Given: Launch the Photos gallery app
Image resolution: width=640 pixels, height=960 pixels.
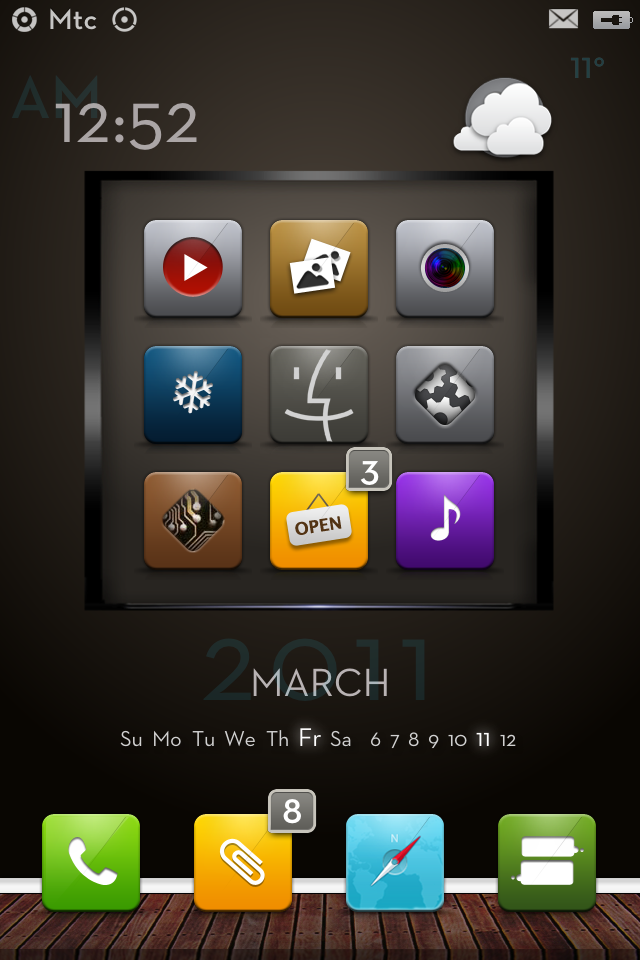Looking at the screenshot, I should click(x=319, y=268).
